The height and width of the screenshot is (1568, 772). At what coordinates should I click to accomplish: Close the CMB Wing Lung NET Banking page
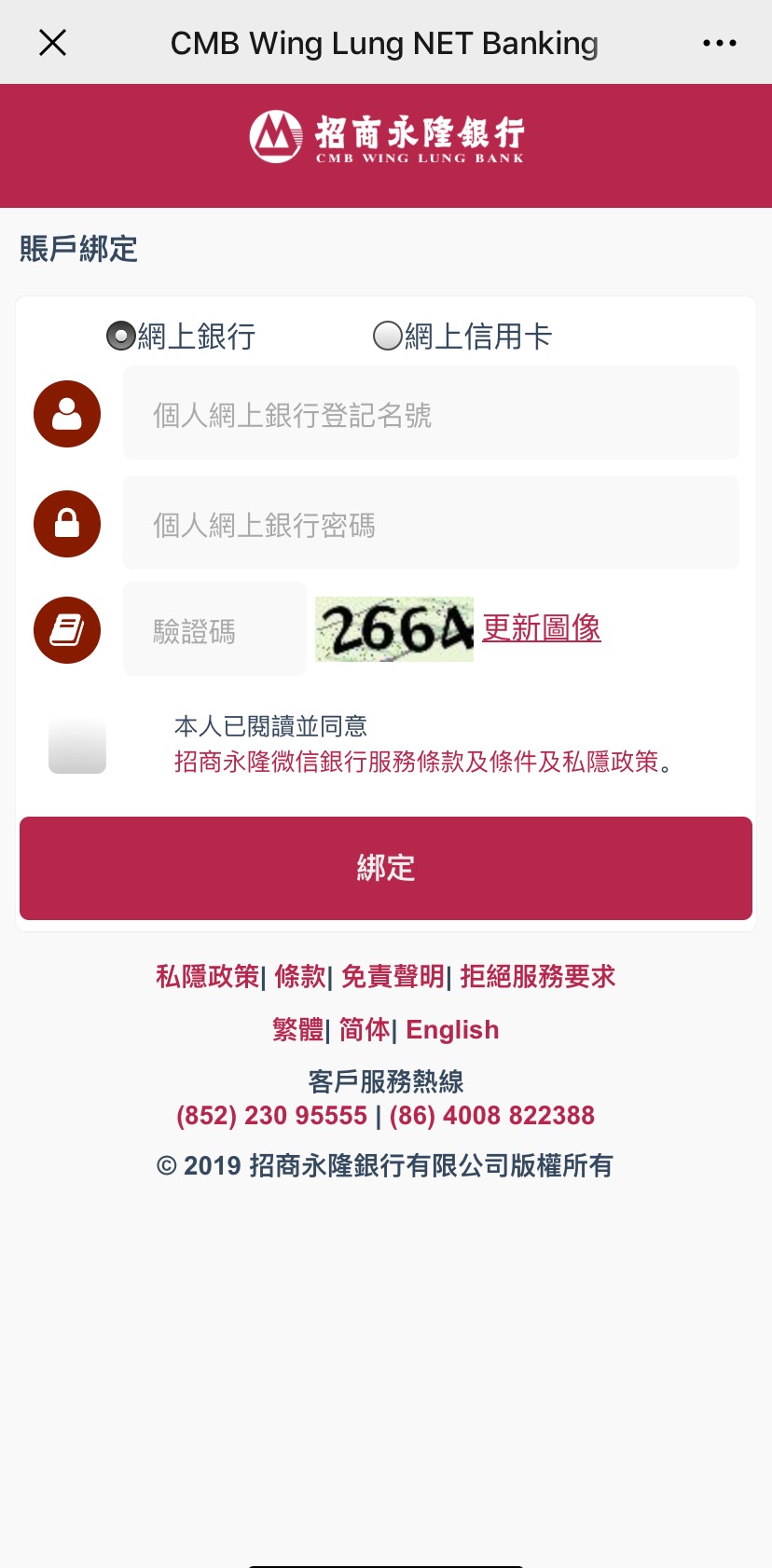pos(53,43)
